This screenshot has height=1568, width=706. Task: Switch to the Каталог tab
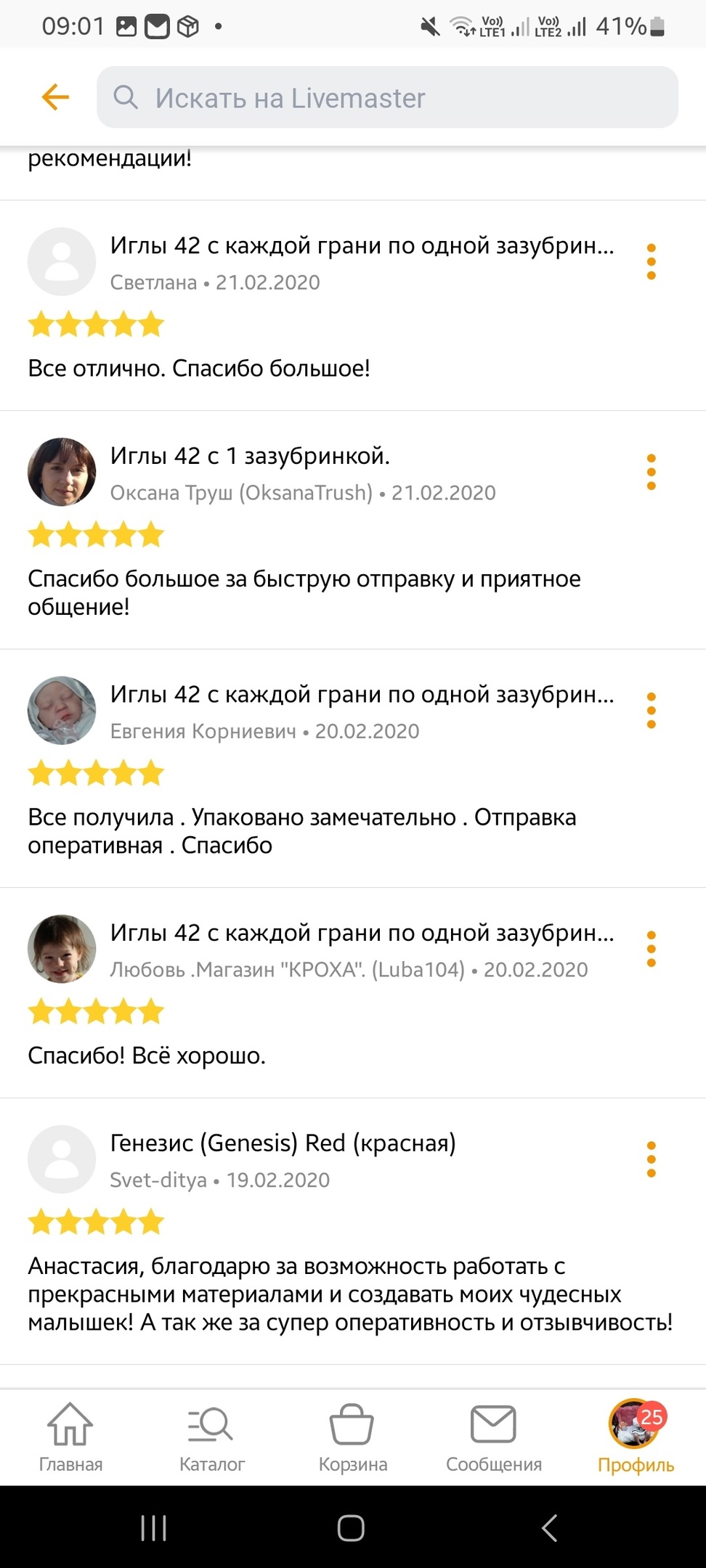point(211,1437)
